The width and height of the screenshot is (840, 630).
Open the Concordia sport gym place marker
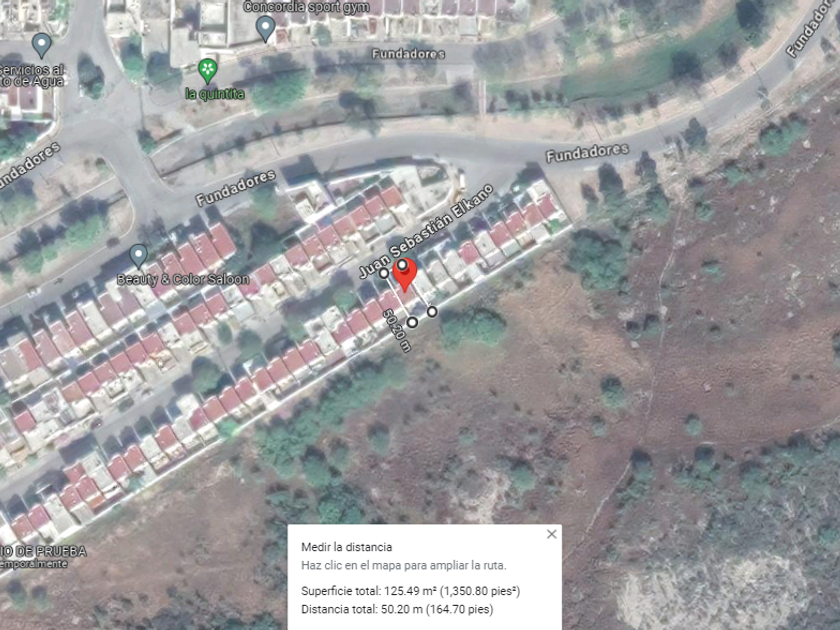pyautogui.click(x=265, y=29)
